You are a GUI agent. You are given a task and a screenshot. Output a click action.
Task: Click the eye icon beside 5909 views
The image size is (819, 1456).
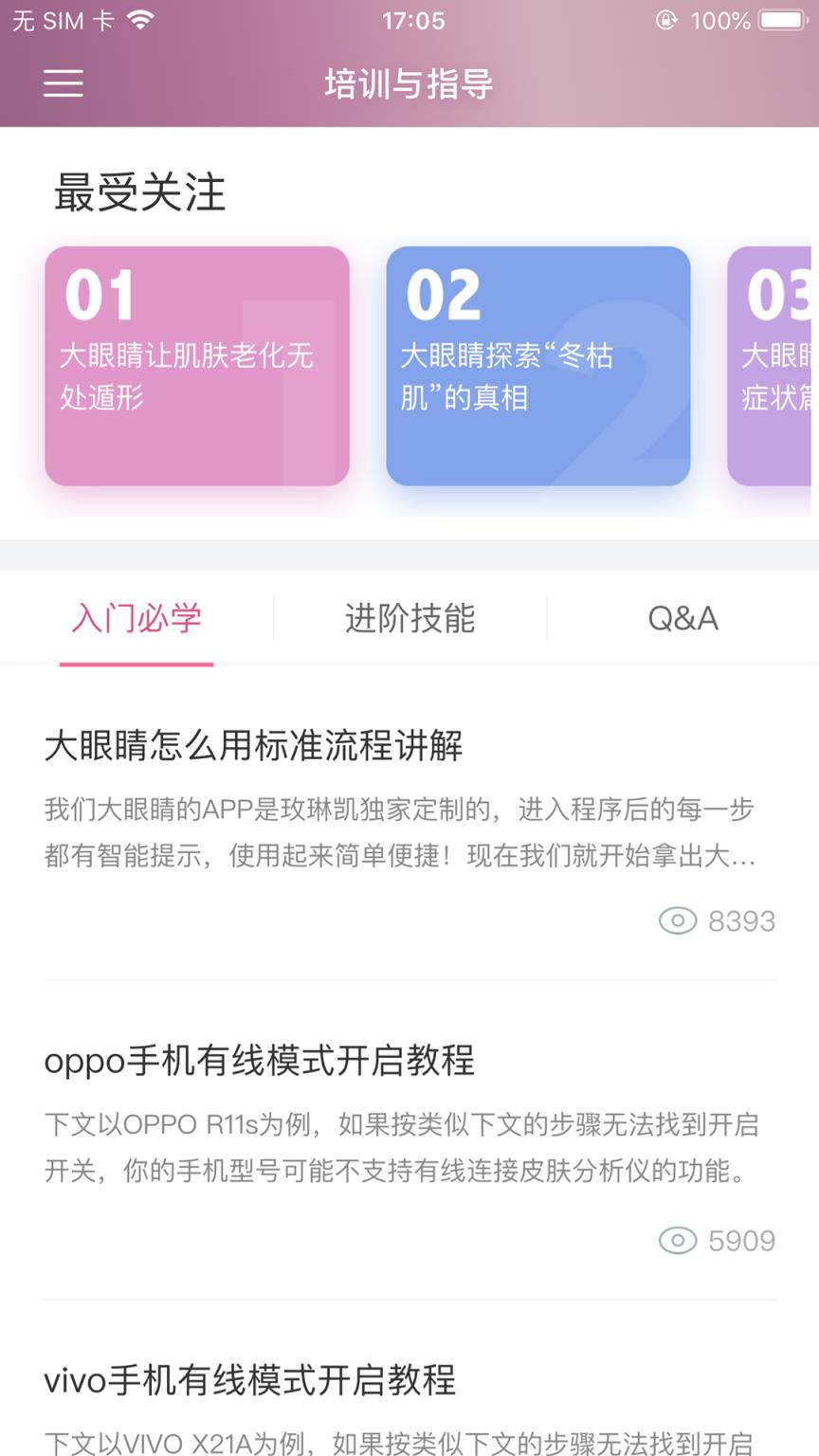pyautogui.click(x=679, y=1240)
